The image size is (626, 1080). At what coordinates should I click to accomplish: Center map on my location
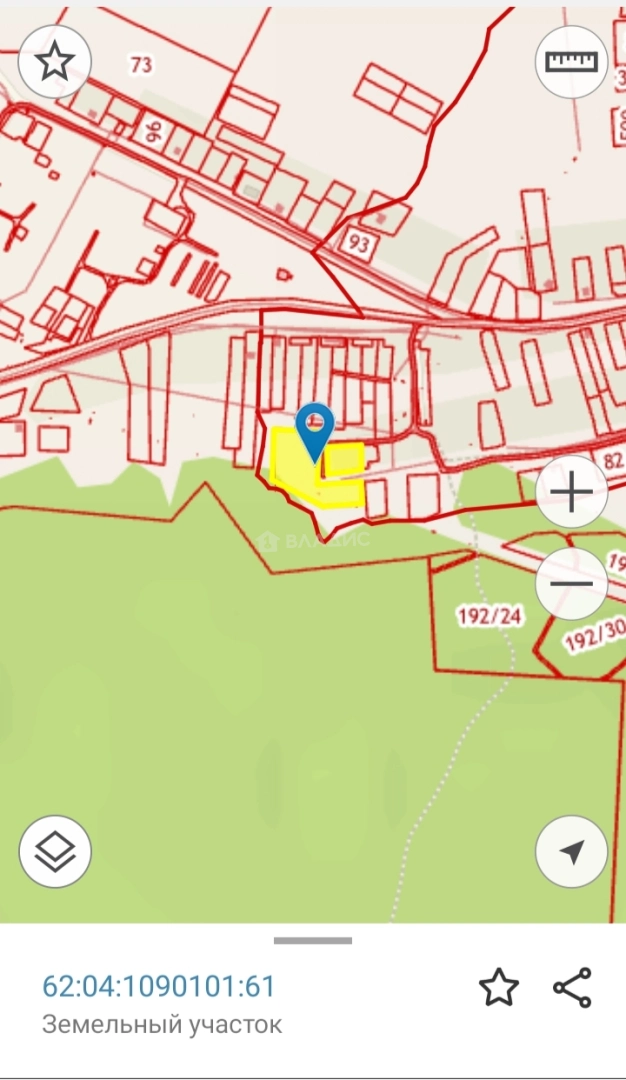click(x=571, y=852)
